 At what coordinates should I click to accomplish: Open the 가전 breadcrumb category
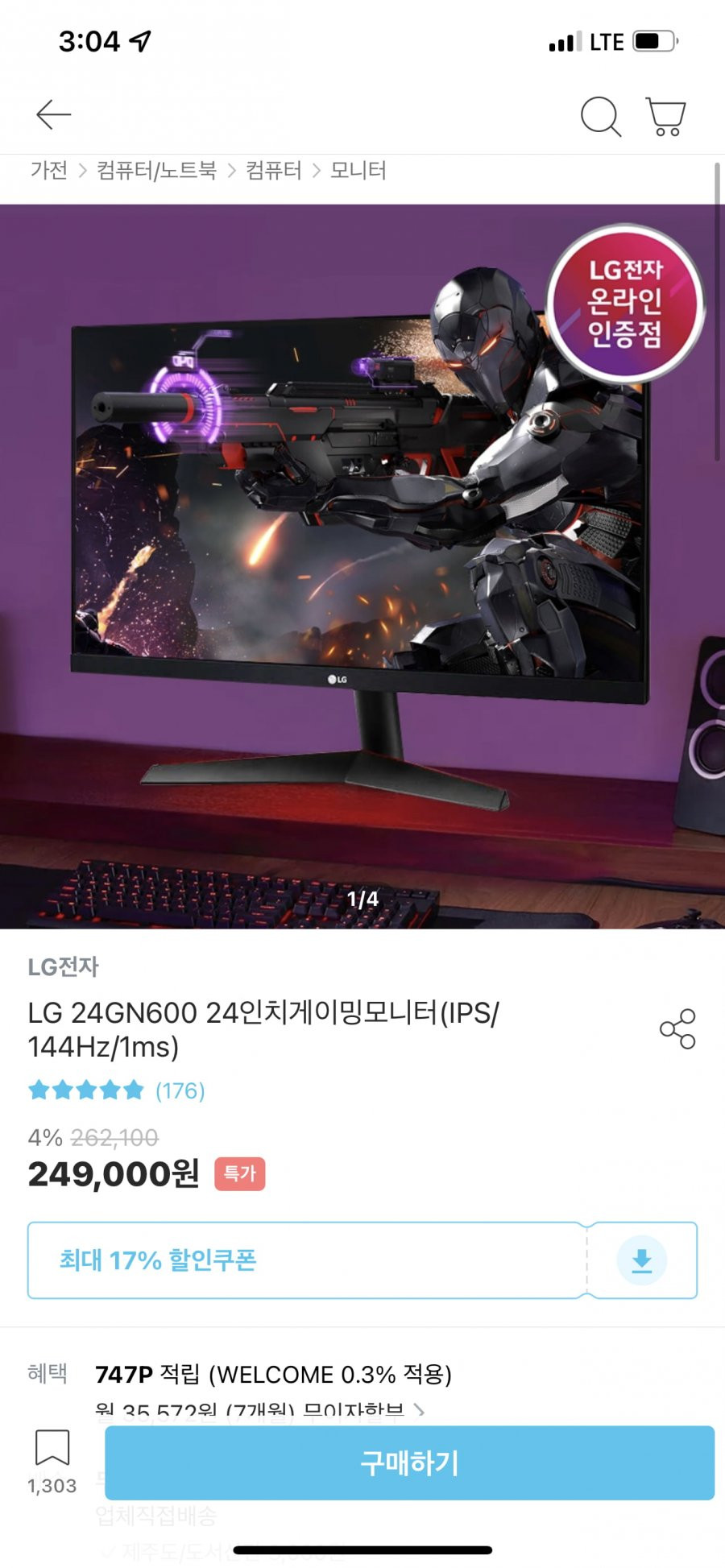tap(49, 171)
